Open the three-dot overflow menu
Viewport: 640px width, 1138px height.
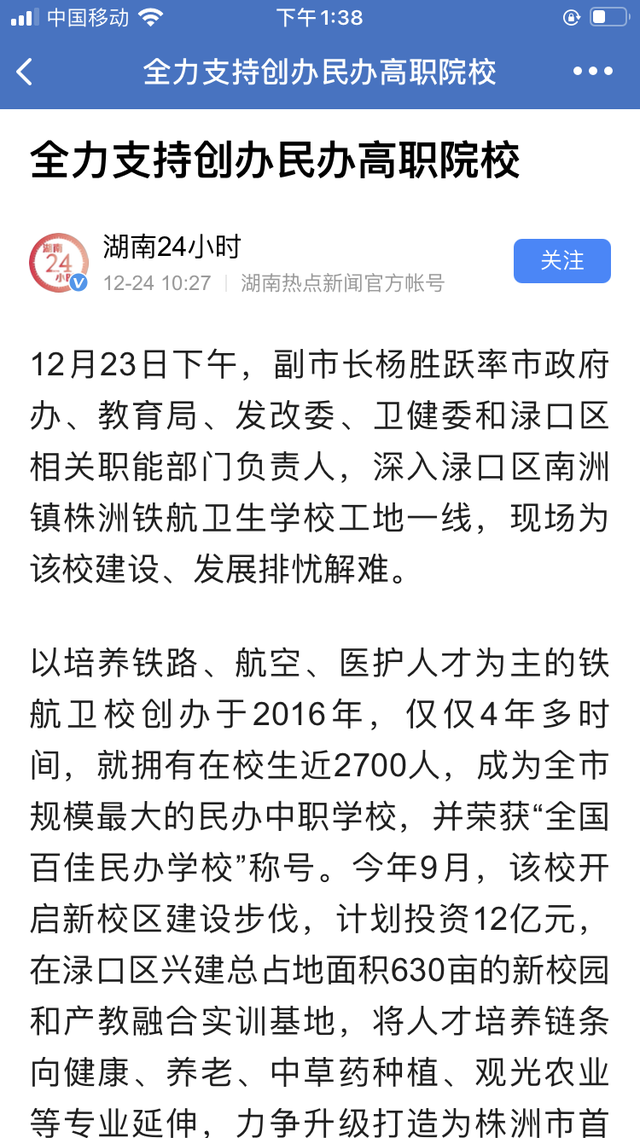click(x=593, y=71)
